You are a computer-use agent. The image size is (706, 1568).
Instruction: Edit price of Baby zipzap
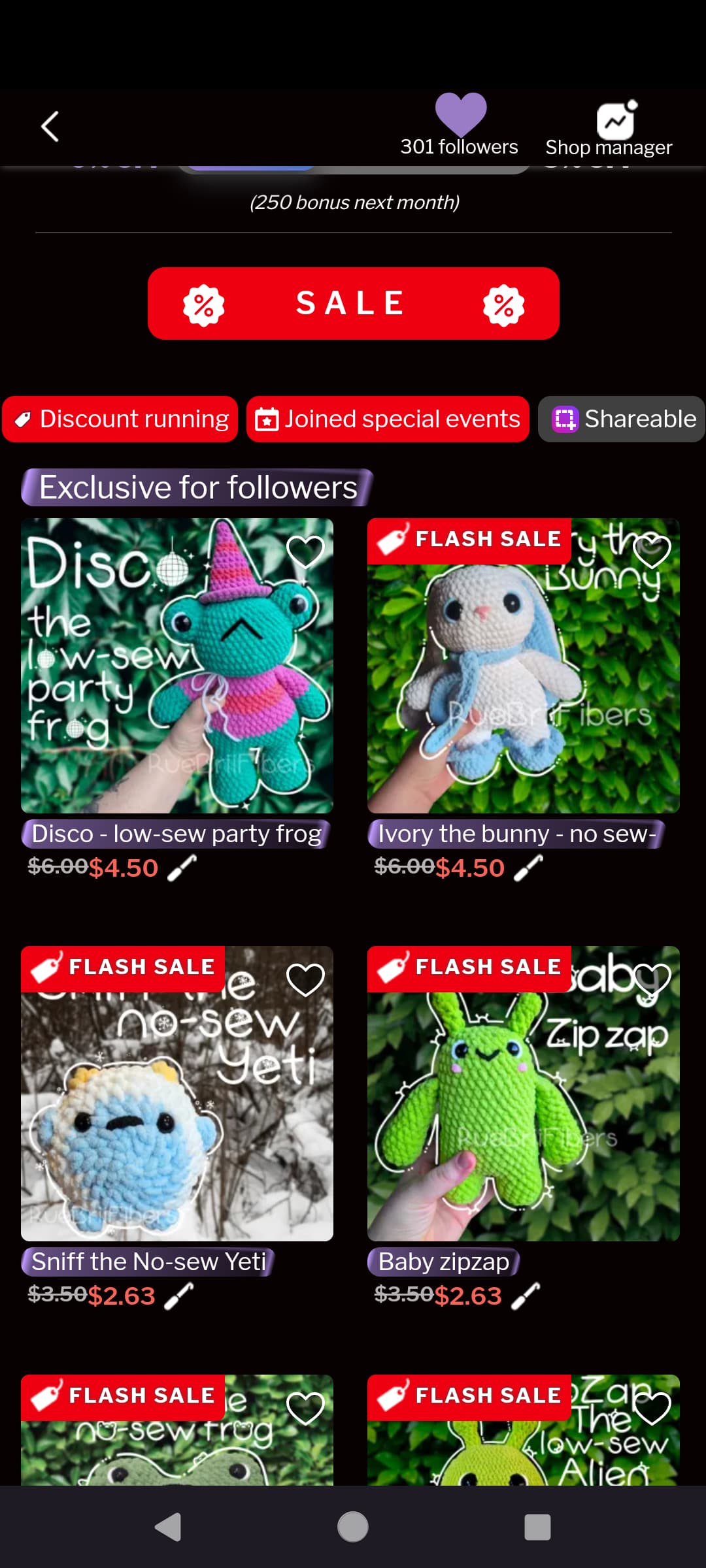click(x=525, y=1296)
